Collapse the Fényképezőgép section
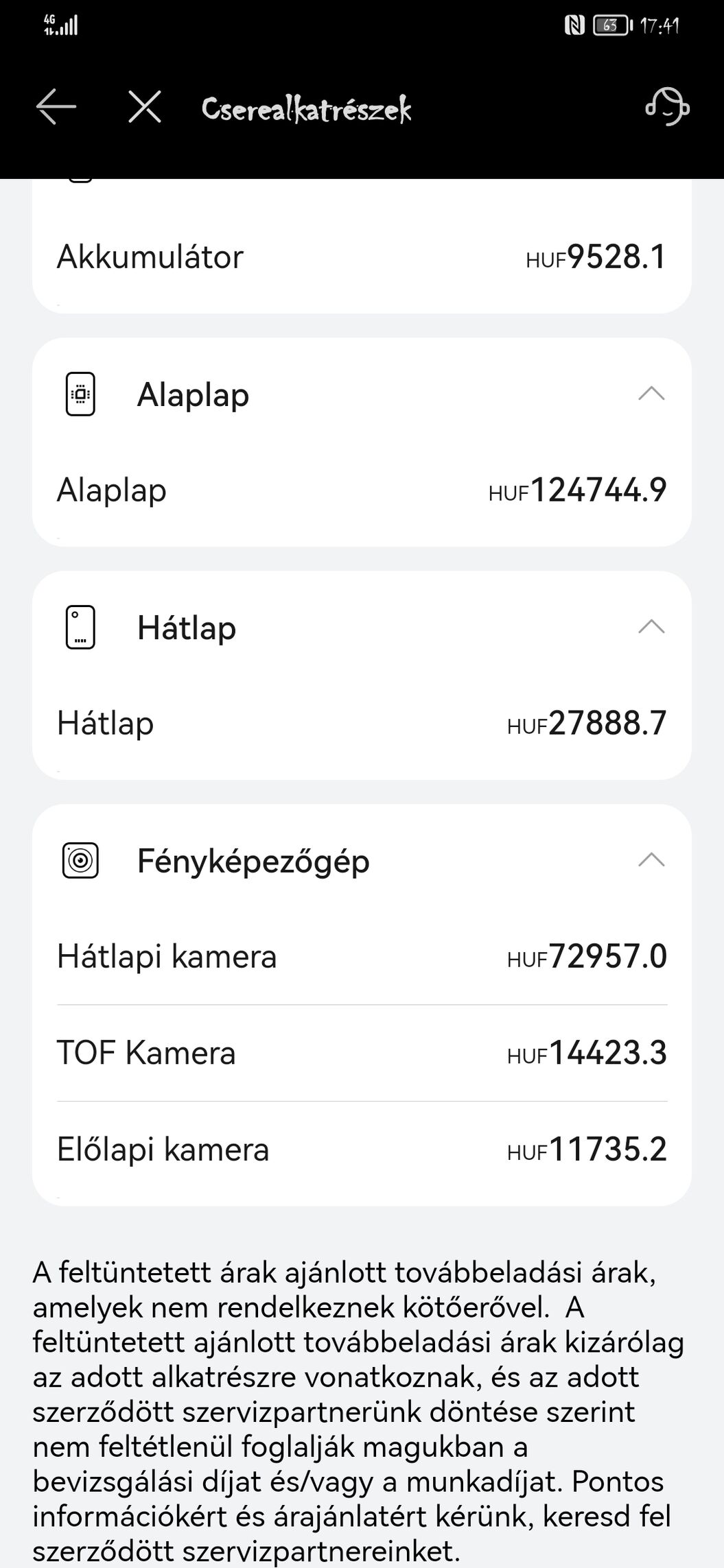 tap(651, 860)
